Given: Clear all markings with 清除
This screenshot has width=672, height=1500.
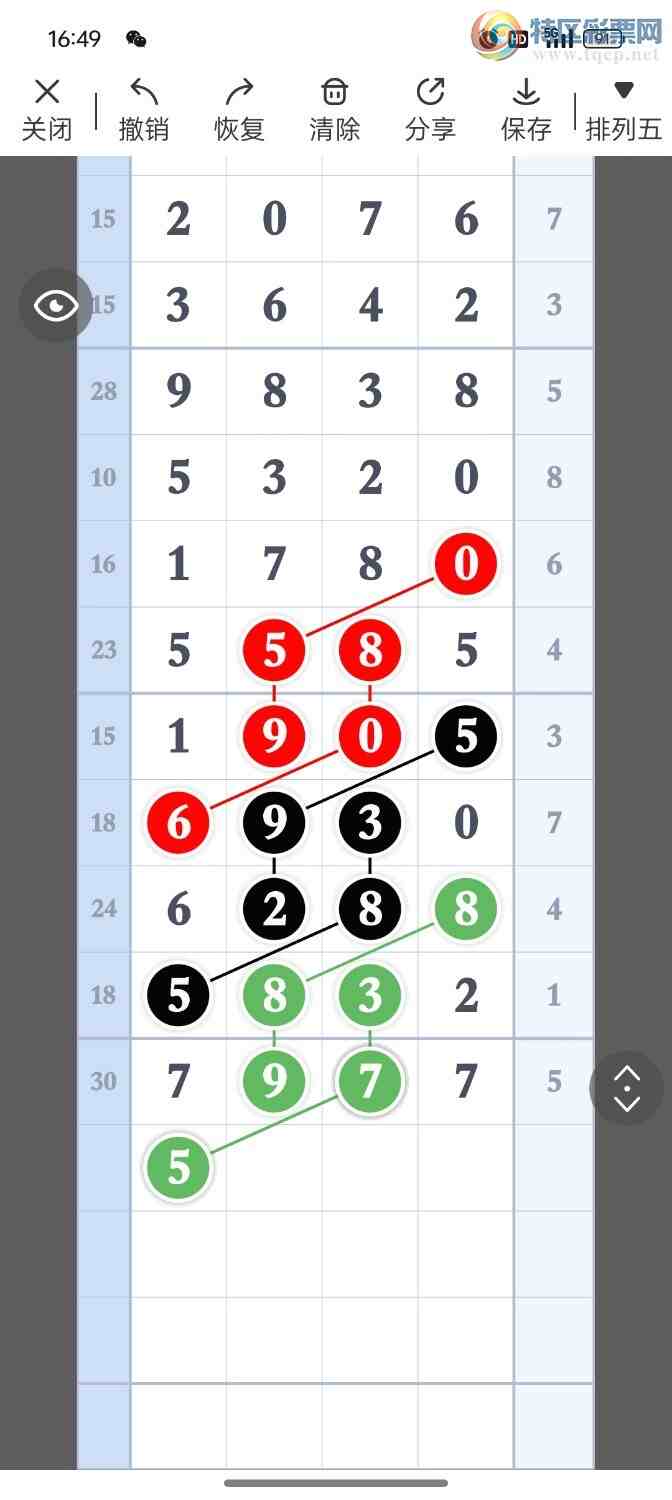Looking at the screenshot, I should pyautogui.click(x=334, y=110).
